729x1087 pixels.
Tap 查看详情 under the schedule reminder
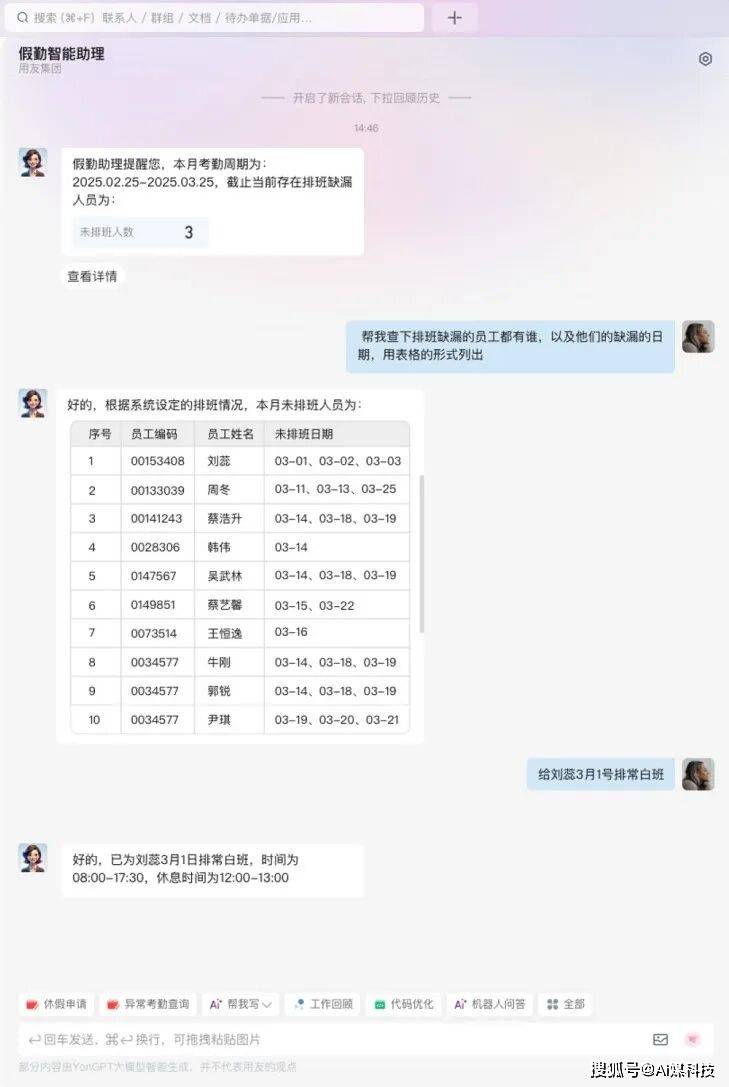click(x=92, y=276)
